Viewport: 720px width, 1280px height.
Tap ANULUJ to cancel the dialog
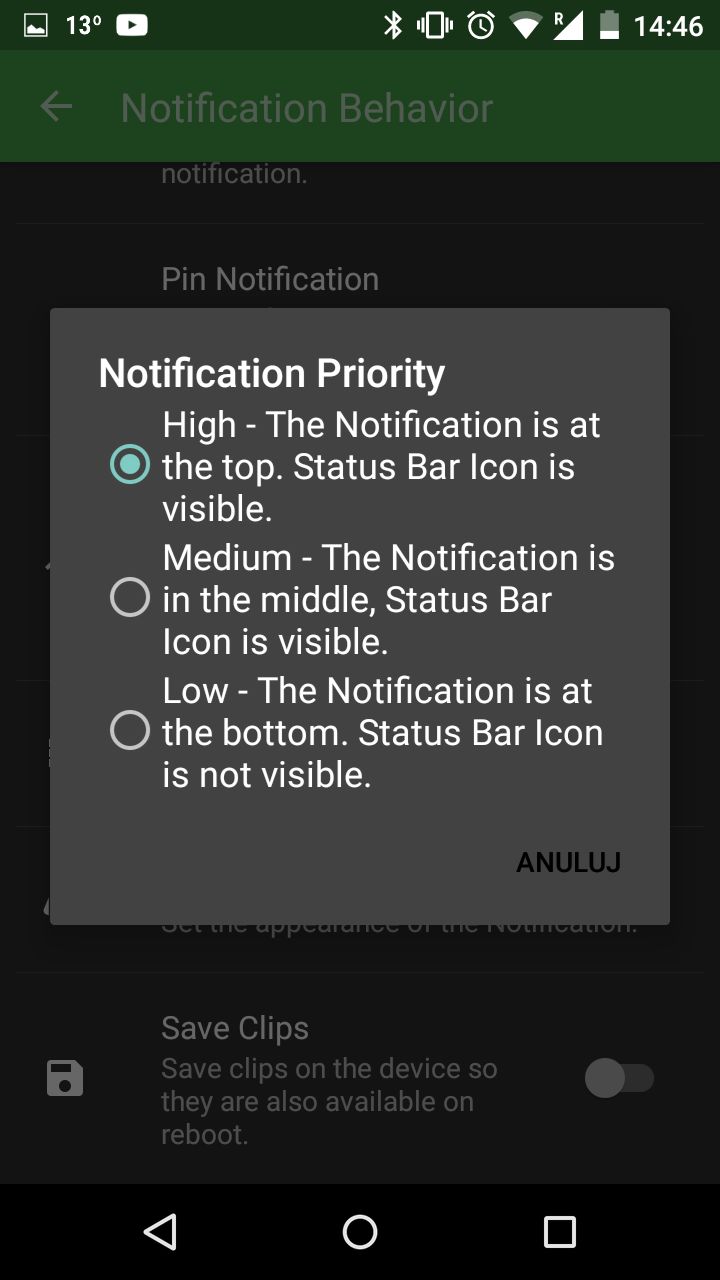pos(568,863)
